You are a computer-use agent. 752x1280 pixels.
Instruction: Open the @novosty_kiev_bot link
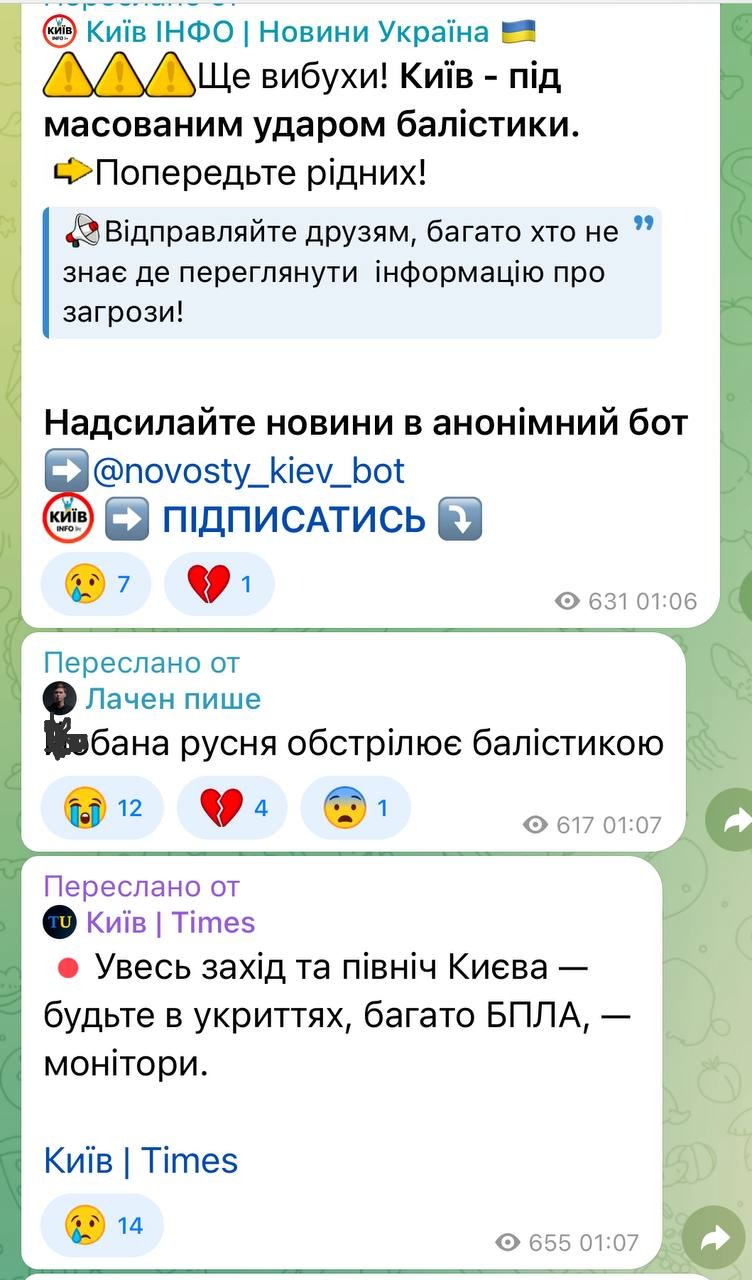[249, 470]
